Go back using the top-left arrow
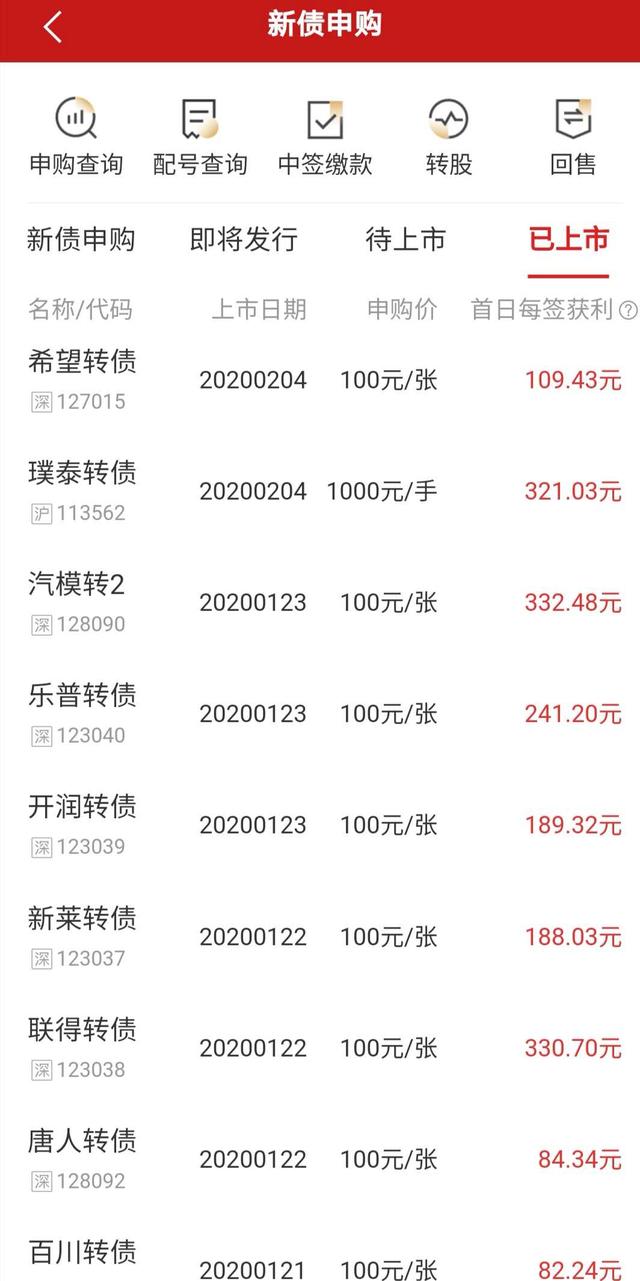Screen dimensions: 640x1281 click(x=53, y=27)
